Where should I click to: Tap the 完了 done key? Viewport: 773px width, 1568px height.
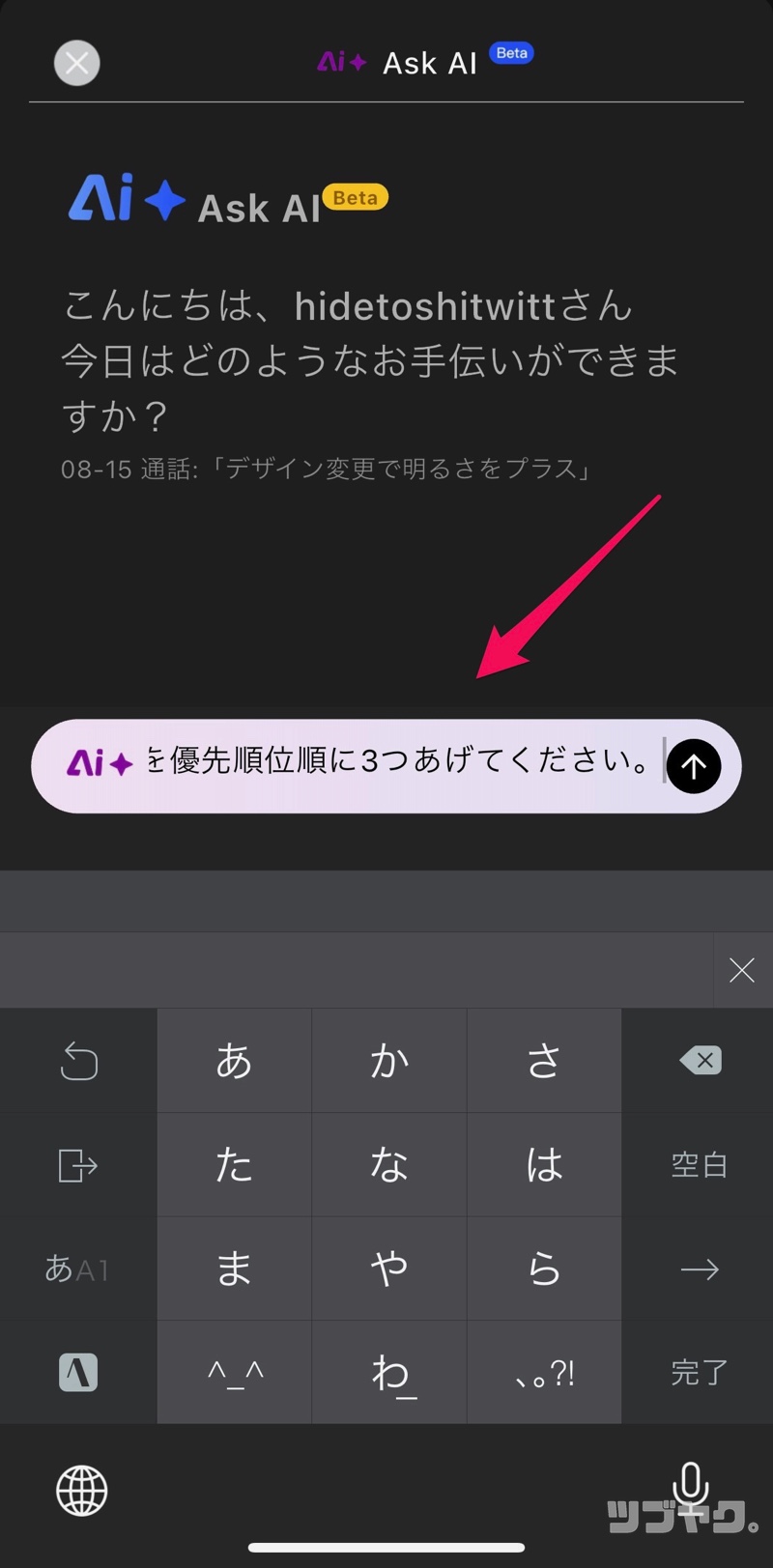[x=699, y=1372]
